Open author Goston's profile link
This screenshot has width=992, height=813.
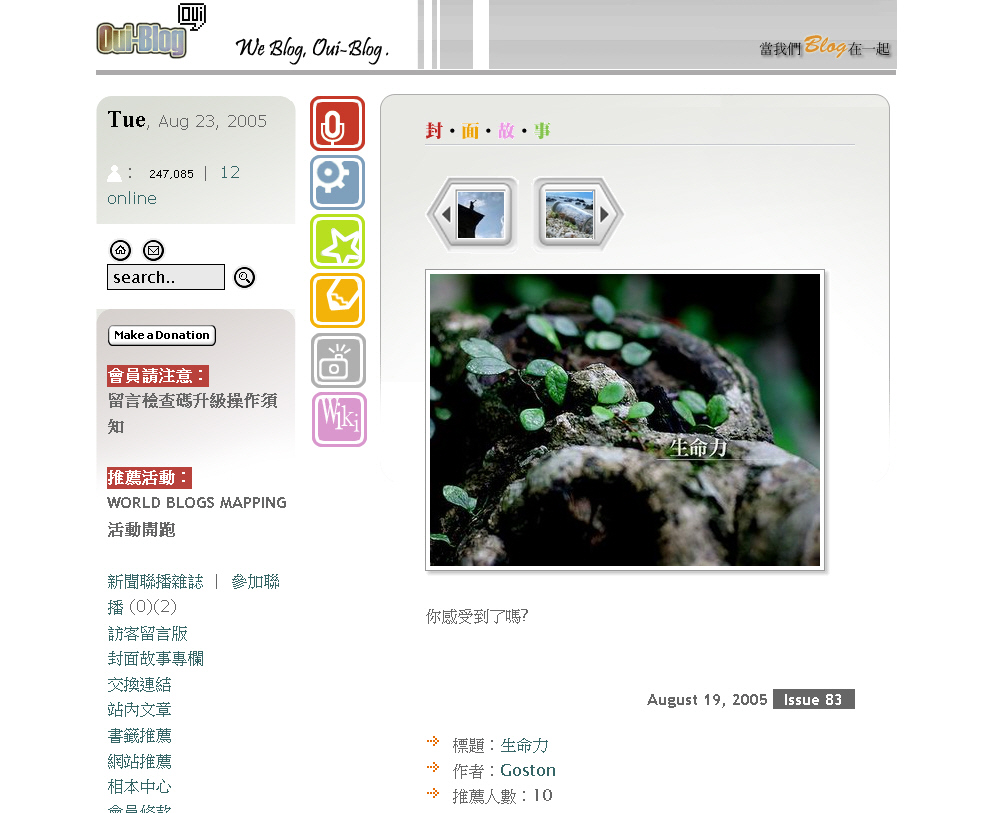click(527, 770)
